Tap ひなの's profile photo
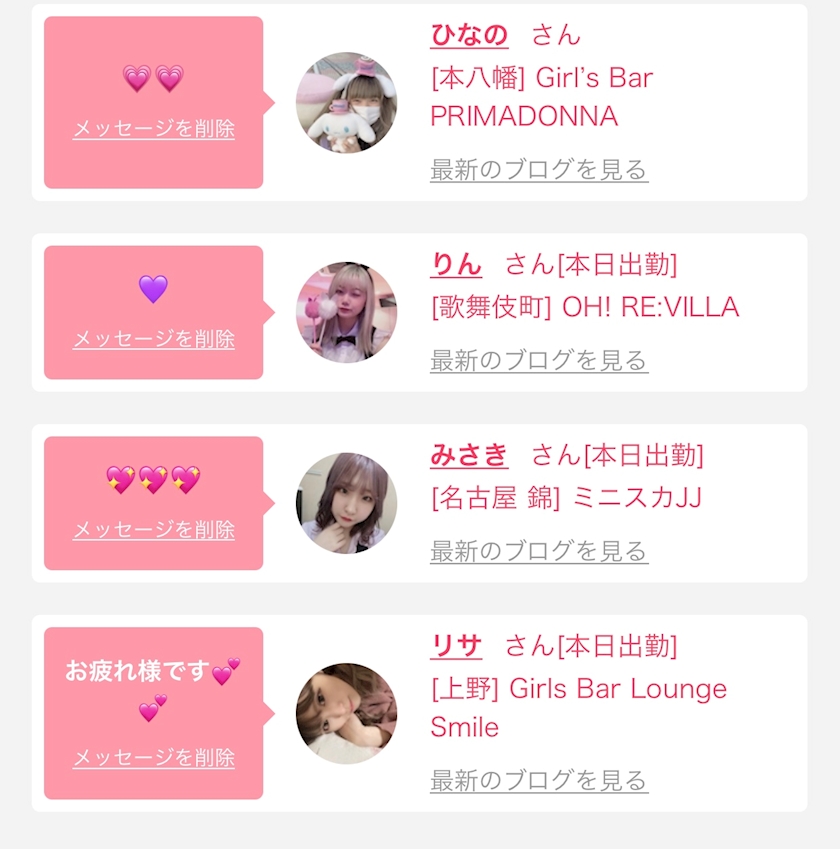Viewport: 840px width, 849px height. point(346,102)
